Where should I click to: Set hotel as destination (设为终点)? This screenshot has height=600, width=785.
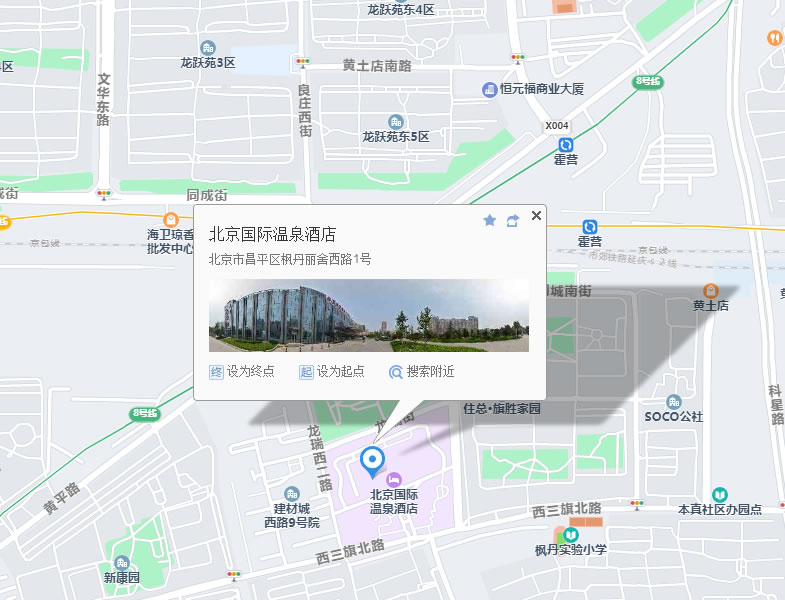241,372
